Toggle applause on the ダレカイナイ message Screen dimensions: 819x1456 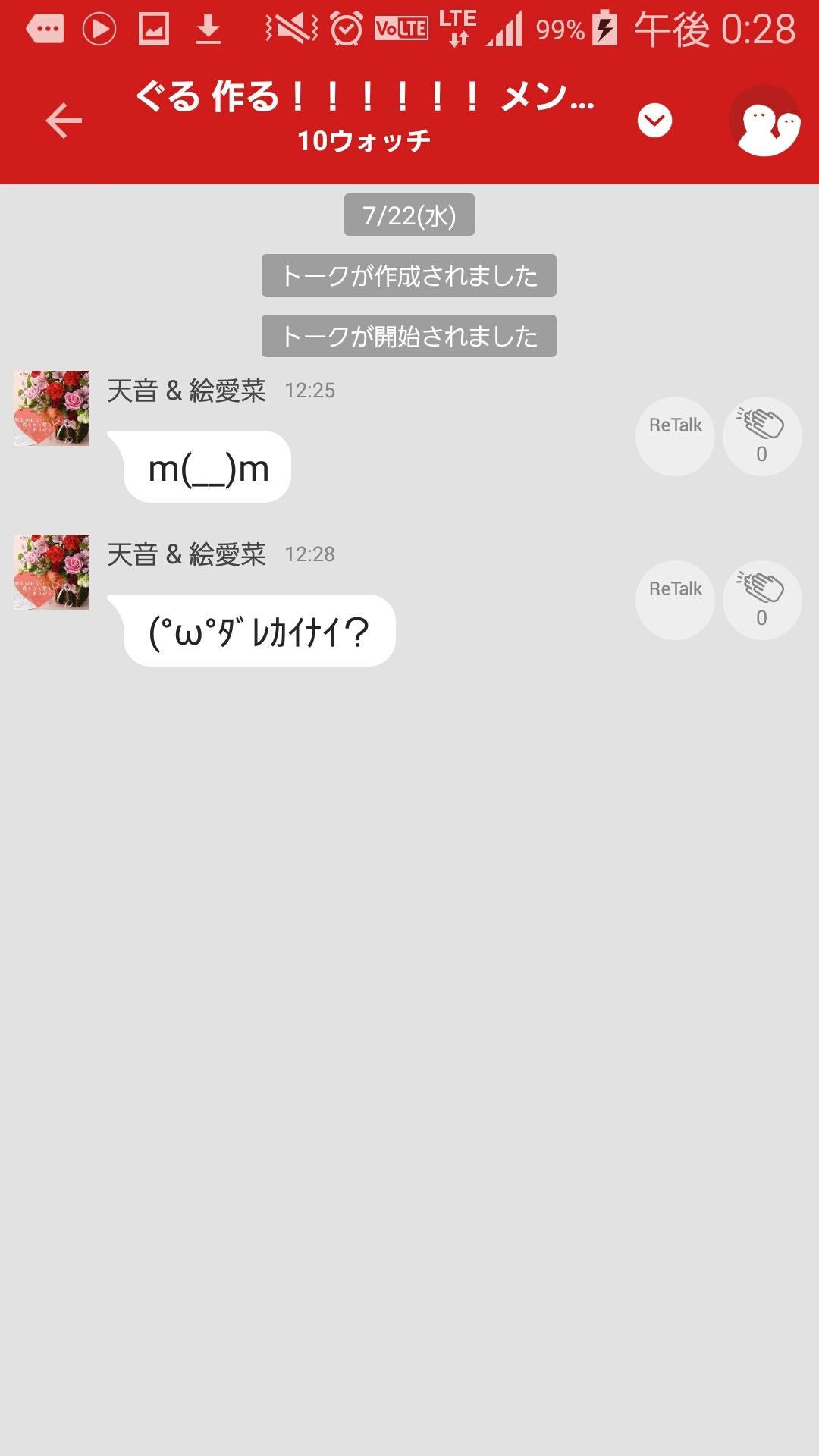pyautogui.click(x=761, y=599)
